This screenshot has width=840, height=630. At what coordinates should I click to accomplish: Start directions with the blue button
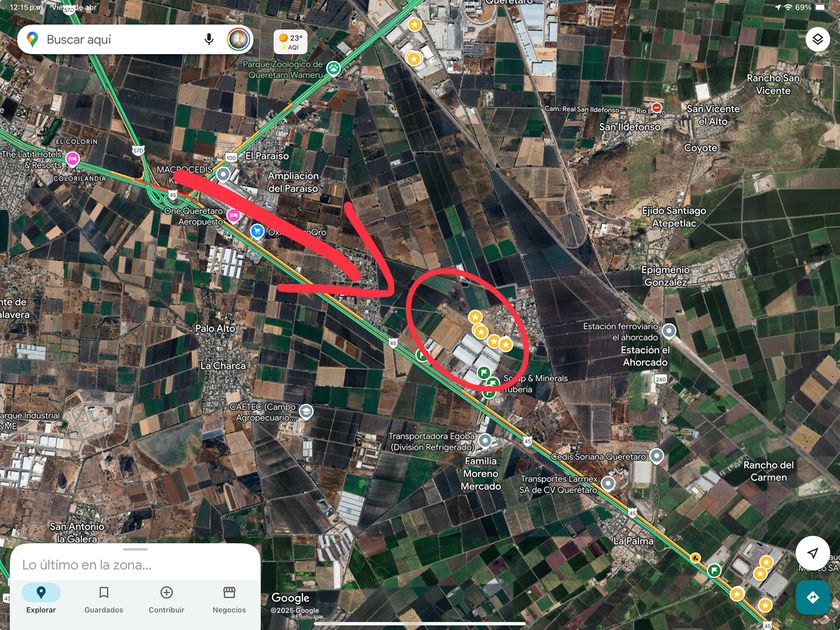point(812,597)
